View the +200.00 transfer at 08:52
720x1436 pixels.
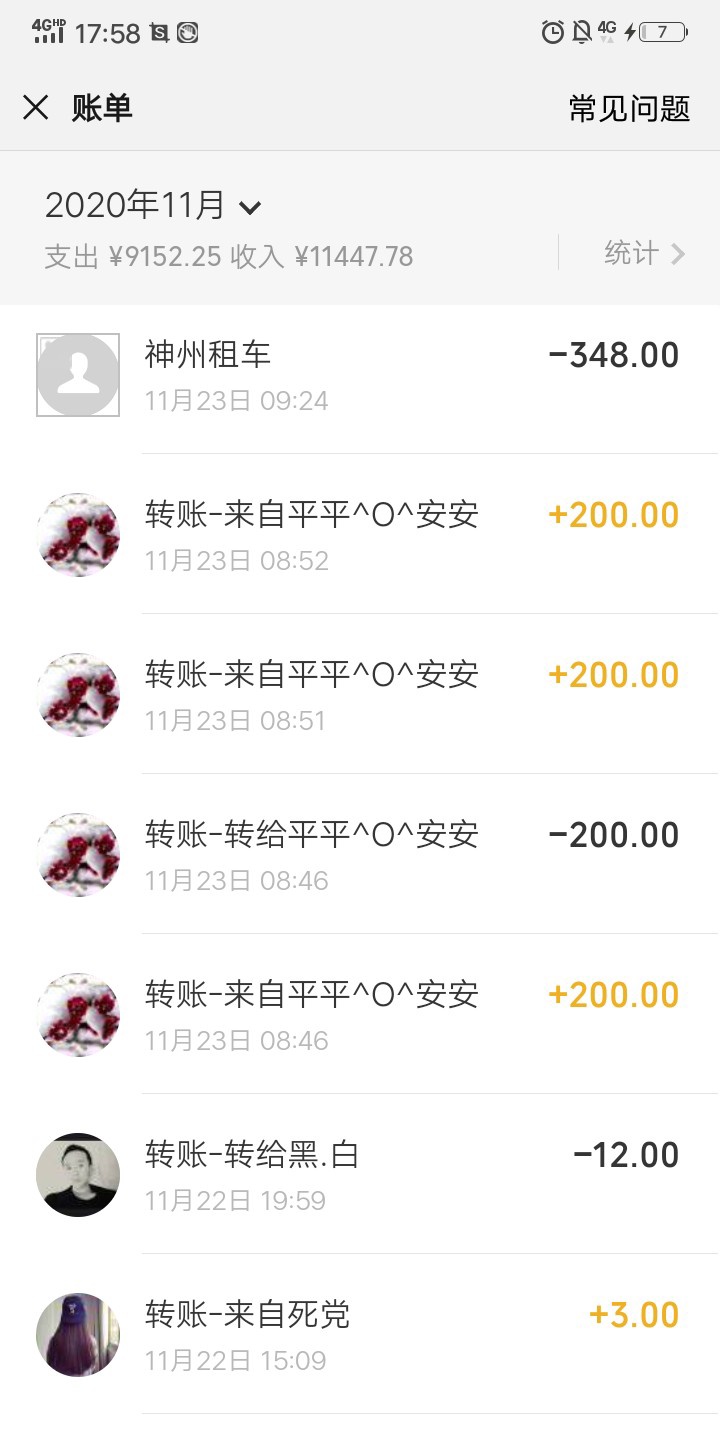[360, 534]
